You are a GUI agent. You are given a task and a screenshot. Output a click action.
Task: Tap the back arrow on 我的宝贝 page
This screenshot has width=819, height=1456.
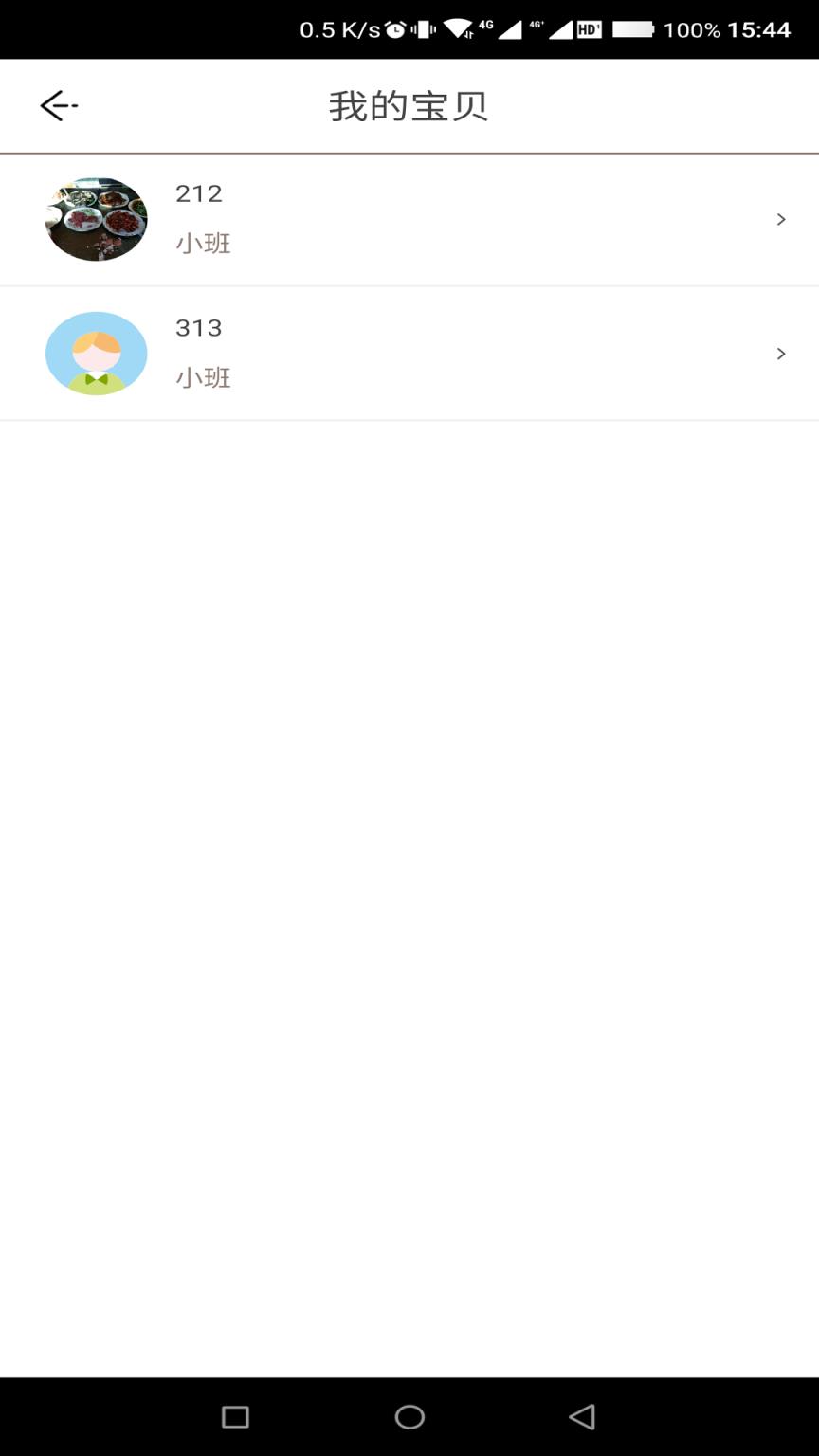[x=57, y=105]
